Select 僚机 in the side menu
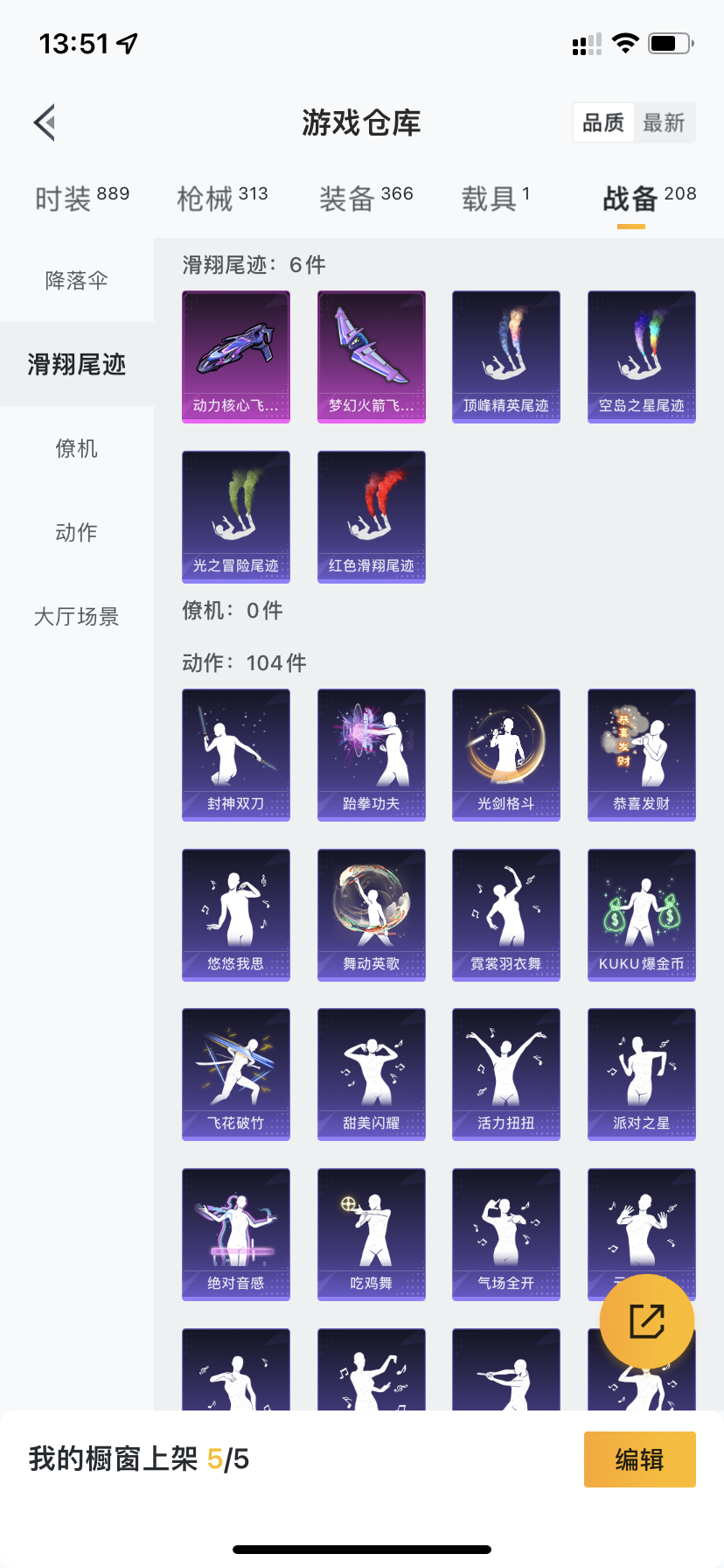Viewport: 724px width, 1568px height. pyautogui.click(x=77, y=449)
